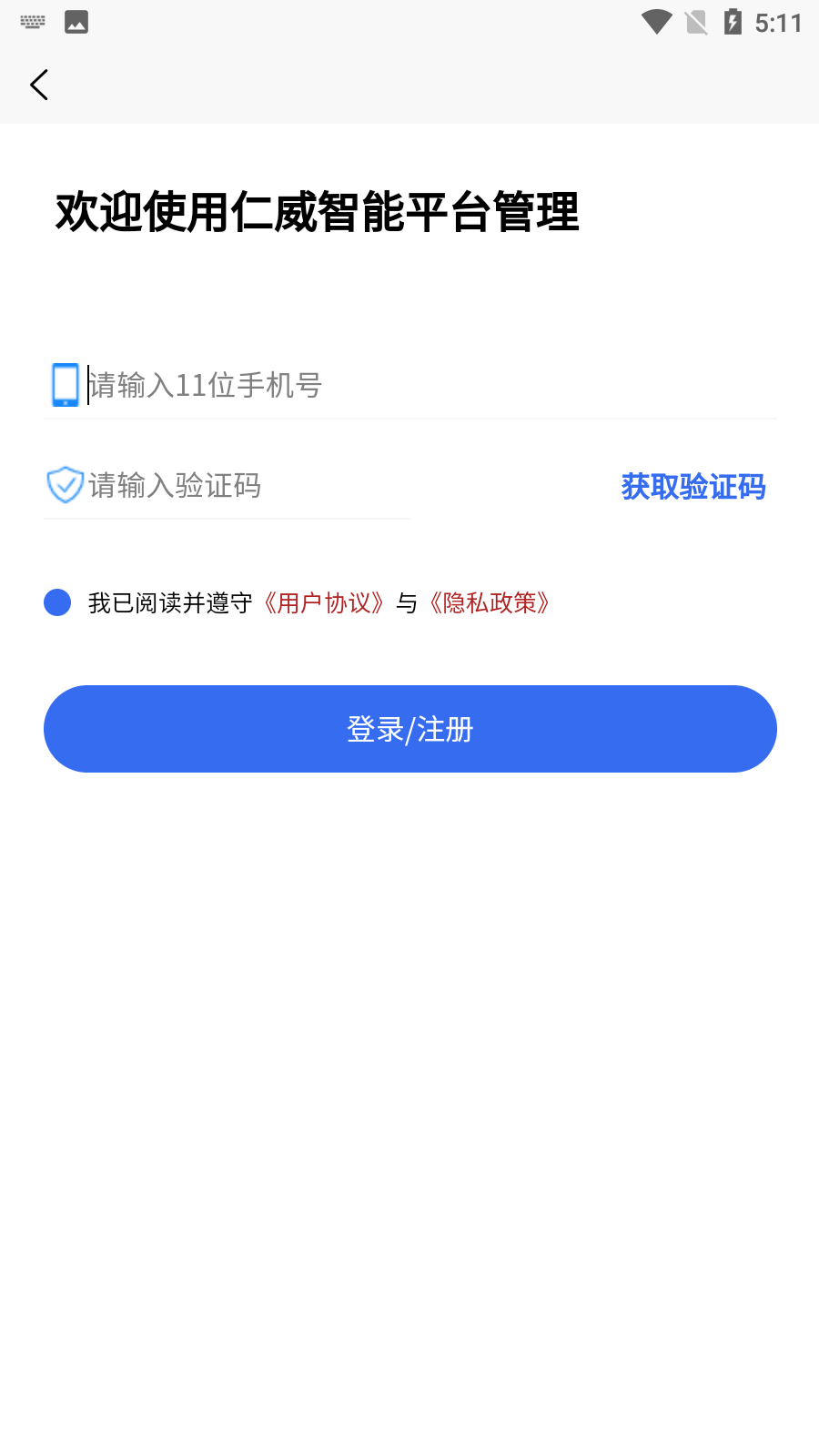819x1456 pixels.
Task: Focus the verification code input field
Action: point(227,485)
